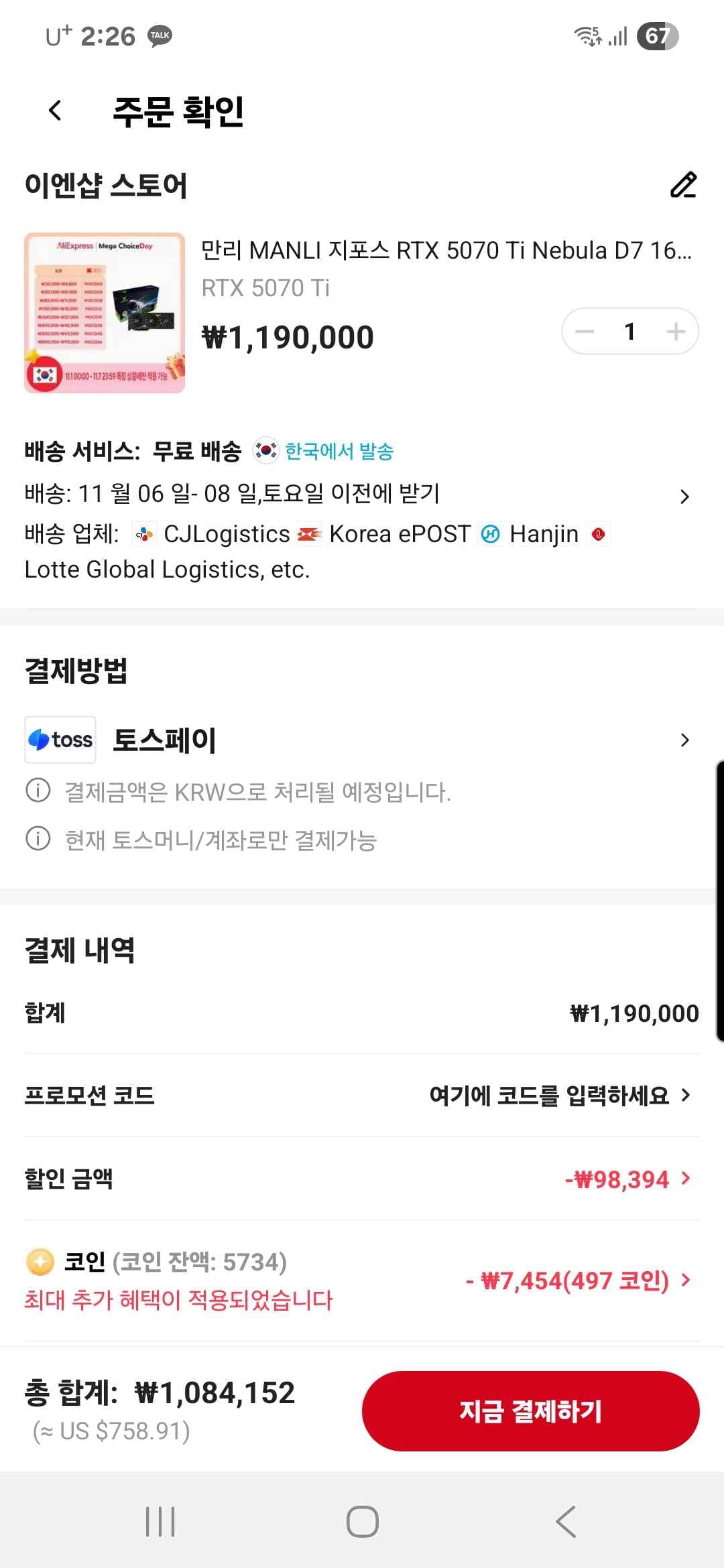Tap the edit pencil for 이엔샵 스토어
This screenshot has width=724, height=1568.
pyautogui.click(x=683, y=185)
